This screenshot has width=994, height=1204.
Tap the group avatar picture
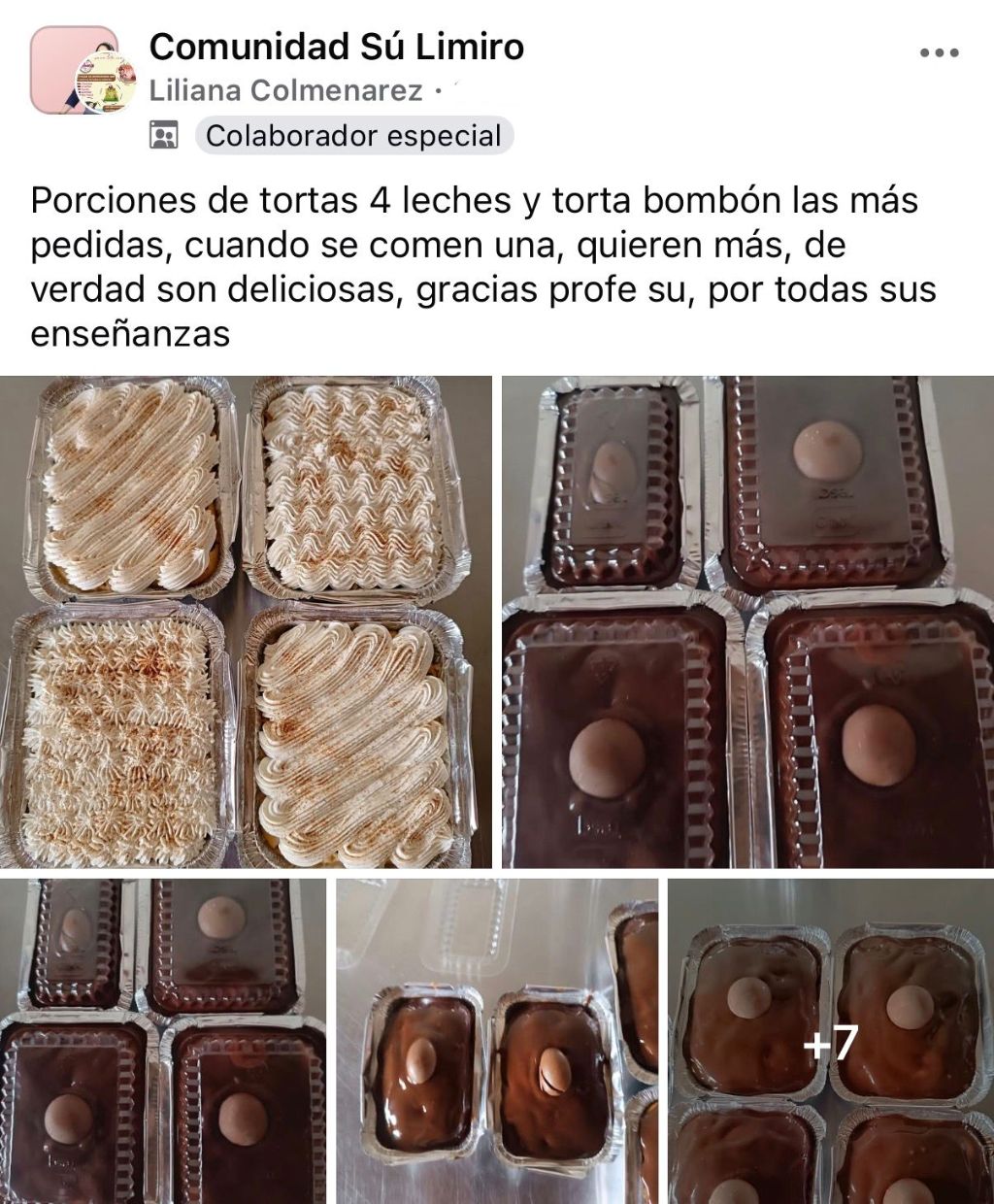click(75, 70)
